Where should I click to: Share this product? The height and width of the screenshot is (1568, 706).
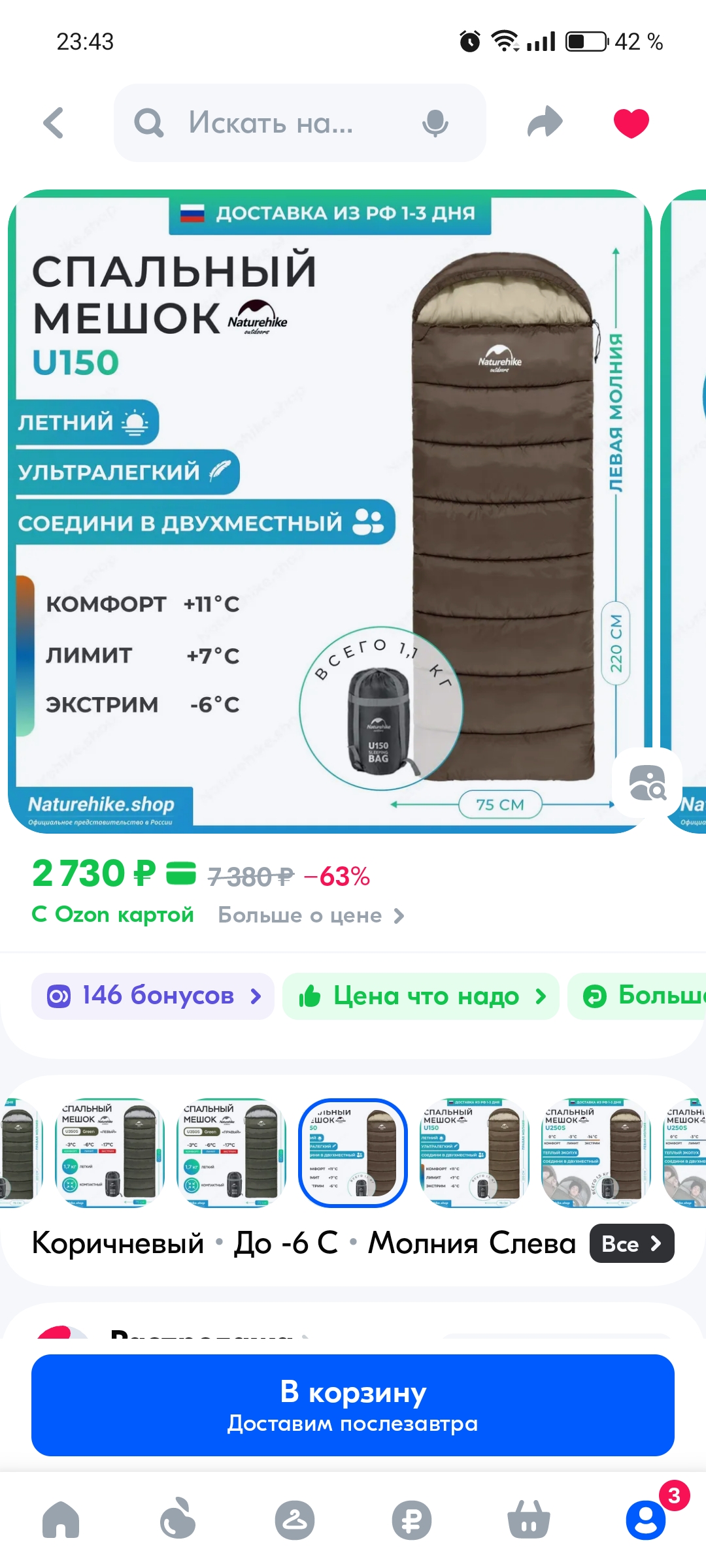[545, 122]
